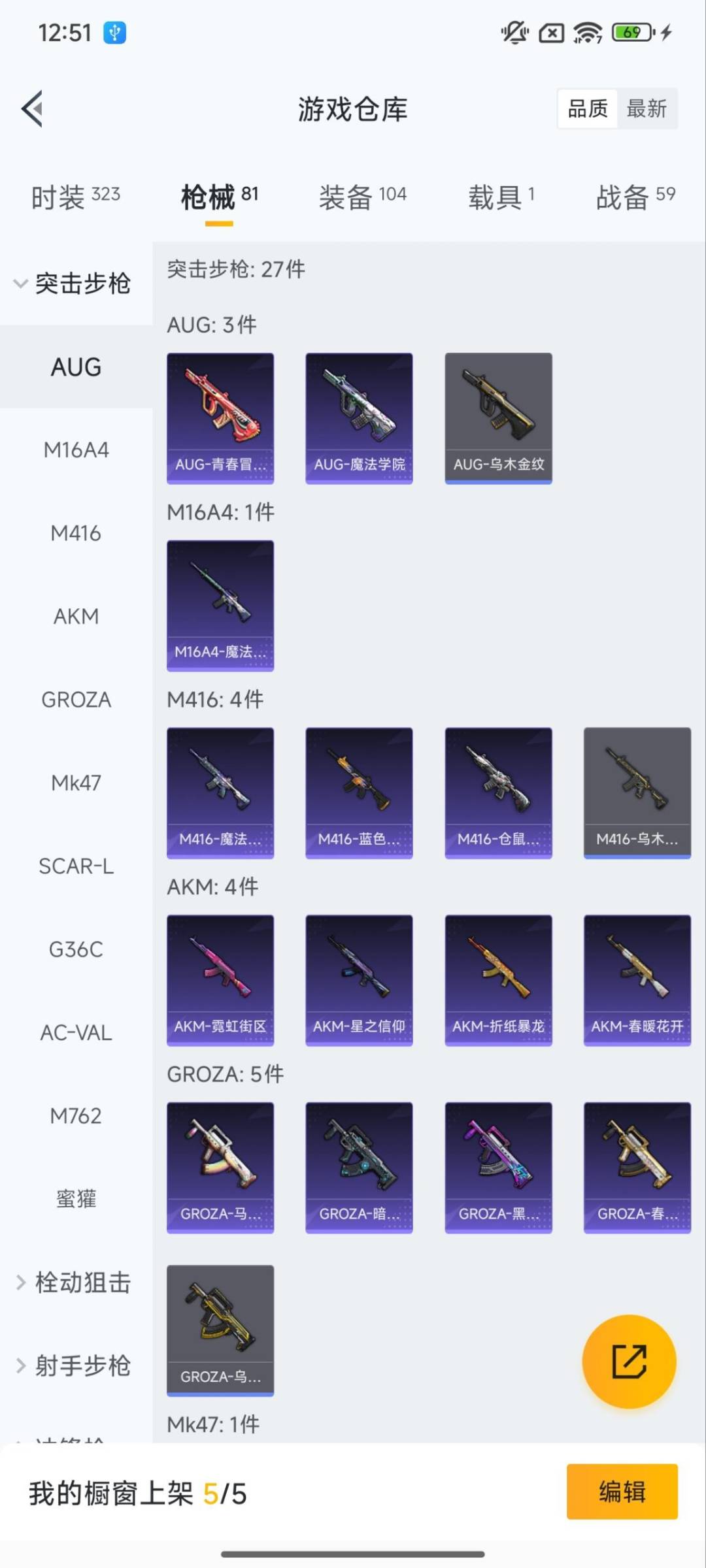
Task: Open the AKM-霓虹街区 skin
Action: 220,980
